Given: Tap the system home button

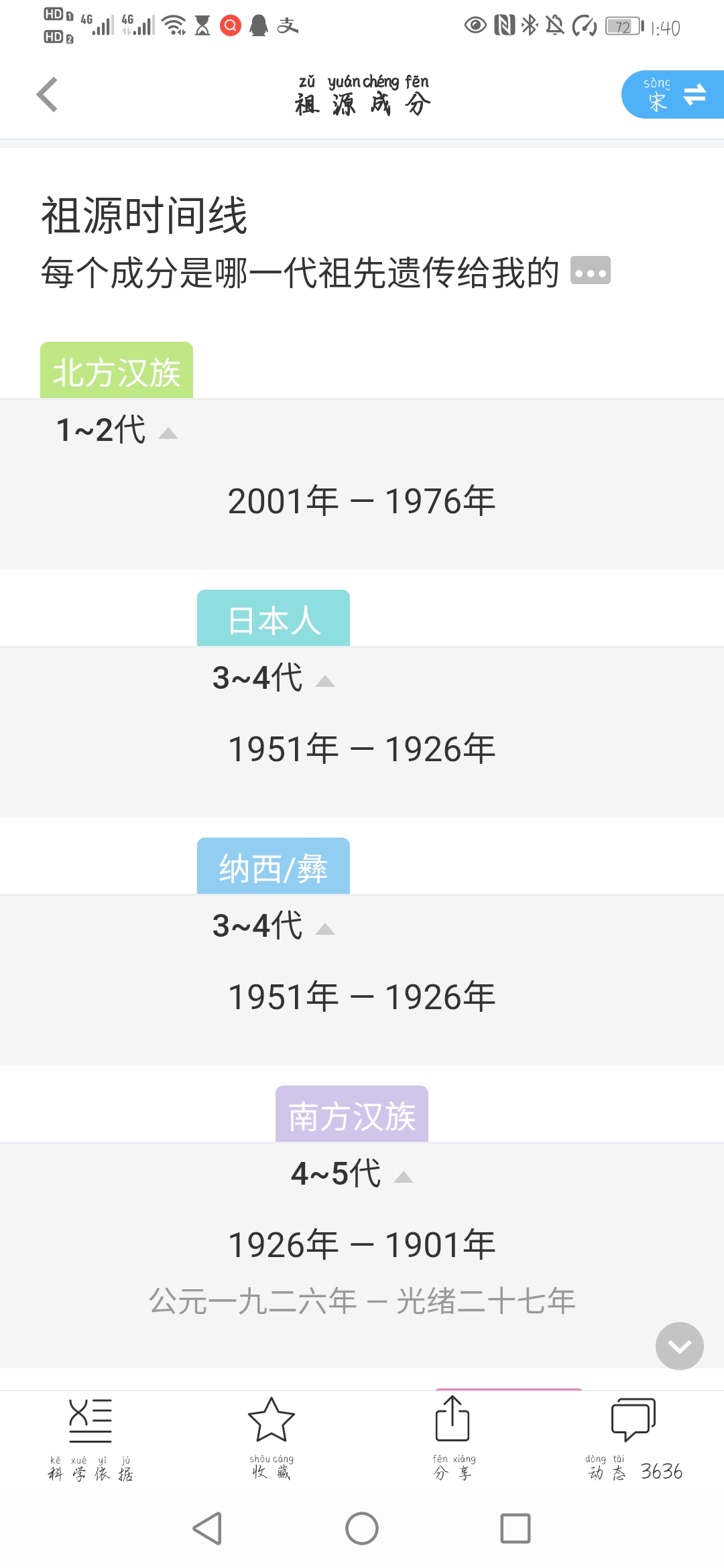Looking at the screenshot, I should (x=362, y=1528).
